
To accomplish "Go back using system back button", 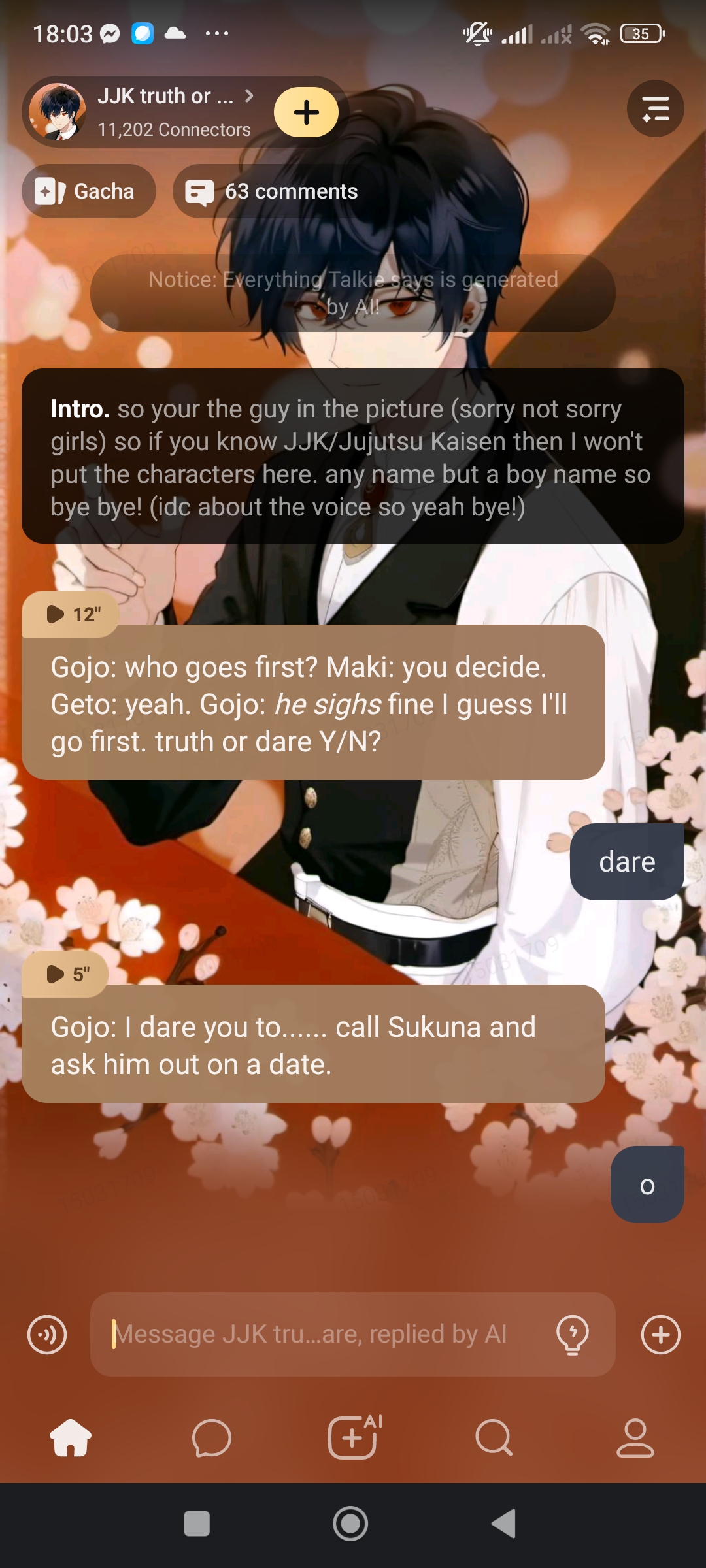I will tap(504, 1524).
